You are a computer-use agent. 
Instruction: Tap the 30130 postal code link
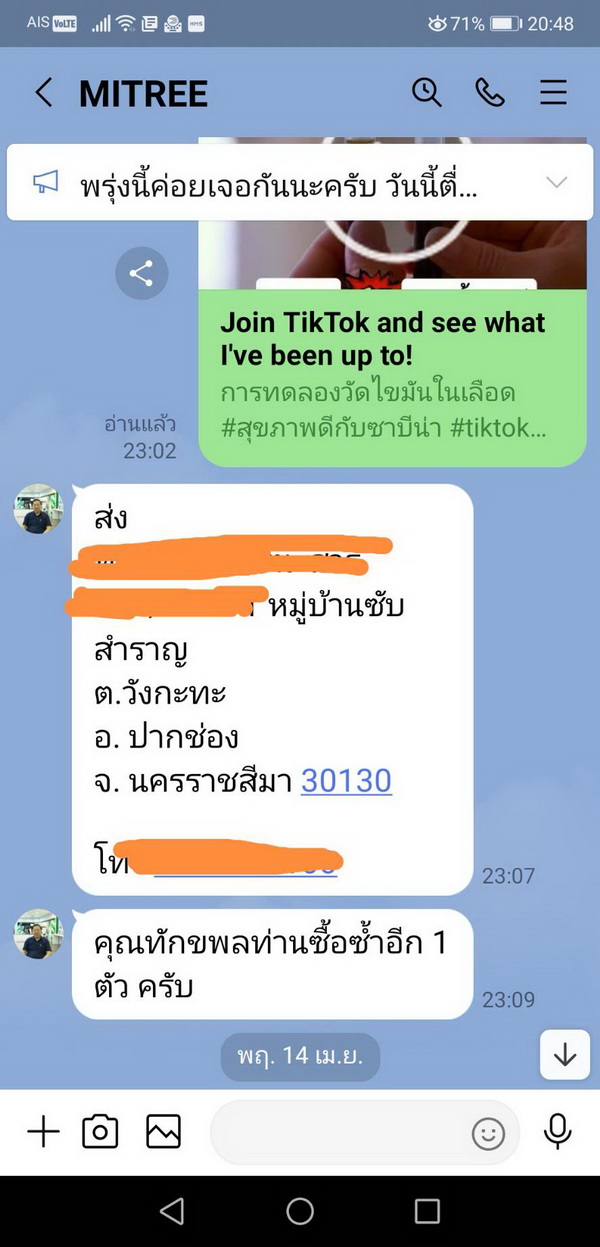[x=346, y=780]
